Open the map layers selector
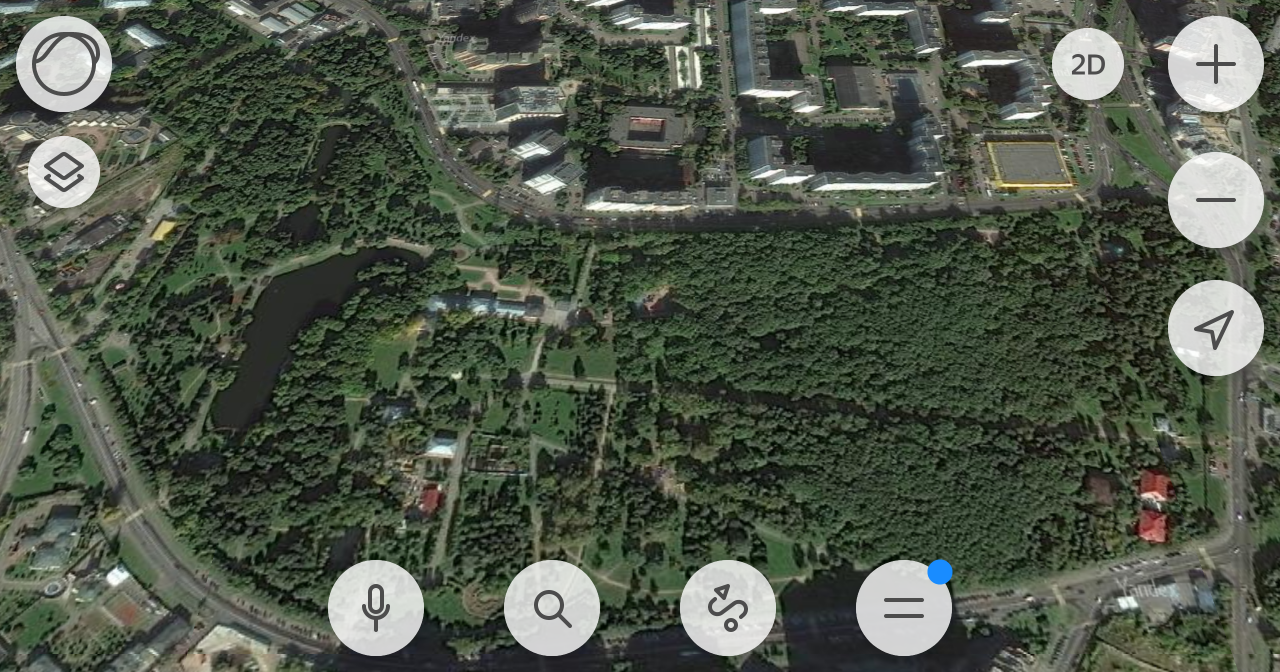Image resolution: width=1280 pixels, height=672 pixels. point(64,173)
